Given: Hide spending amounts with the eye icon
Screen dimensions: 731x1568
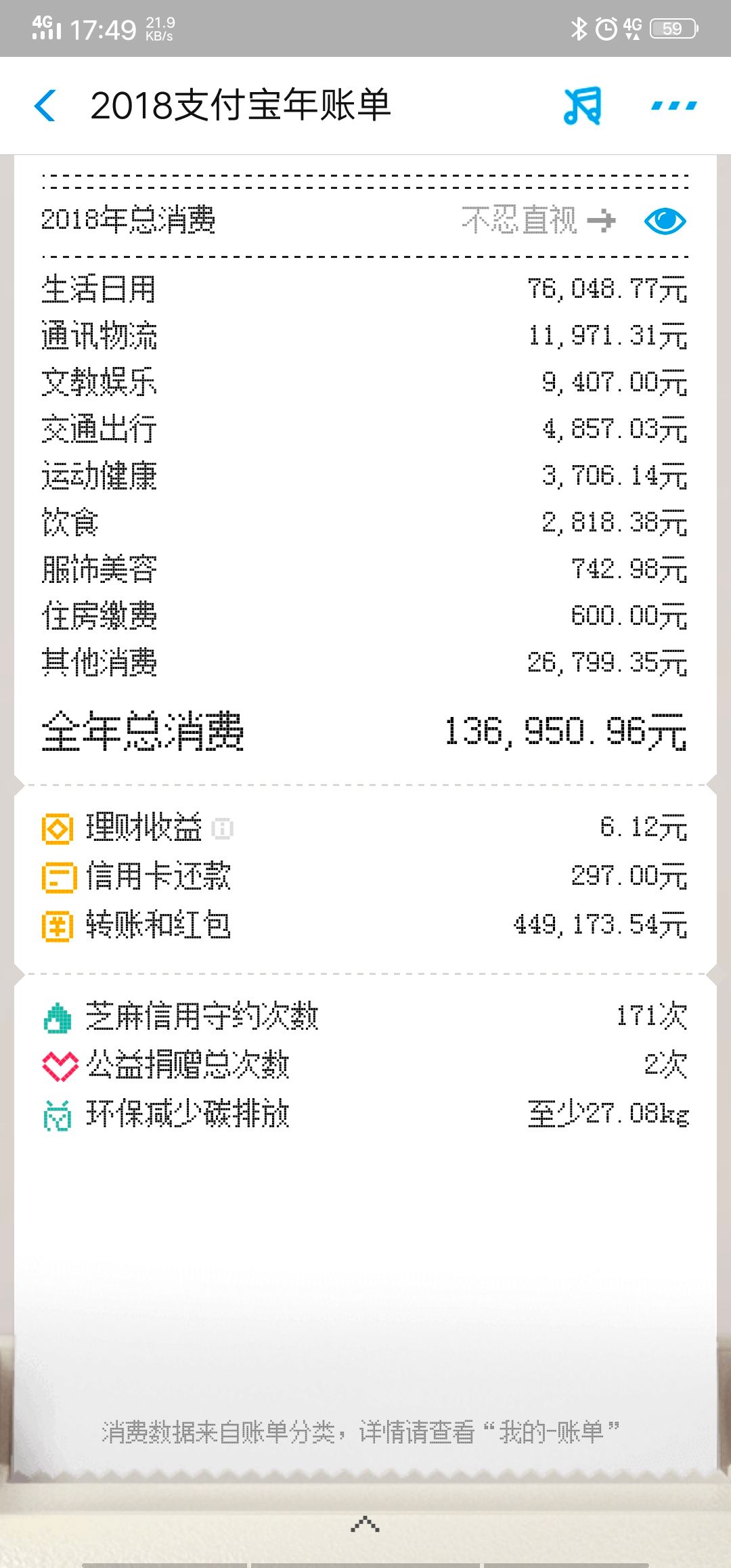Looking at the screenshot, I should [x=665, y=221].
